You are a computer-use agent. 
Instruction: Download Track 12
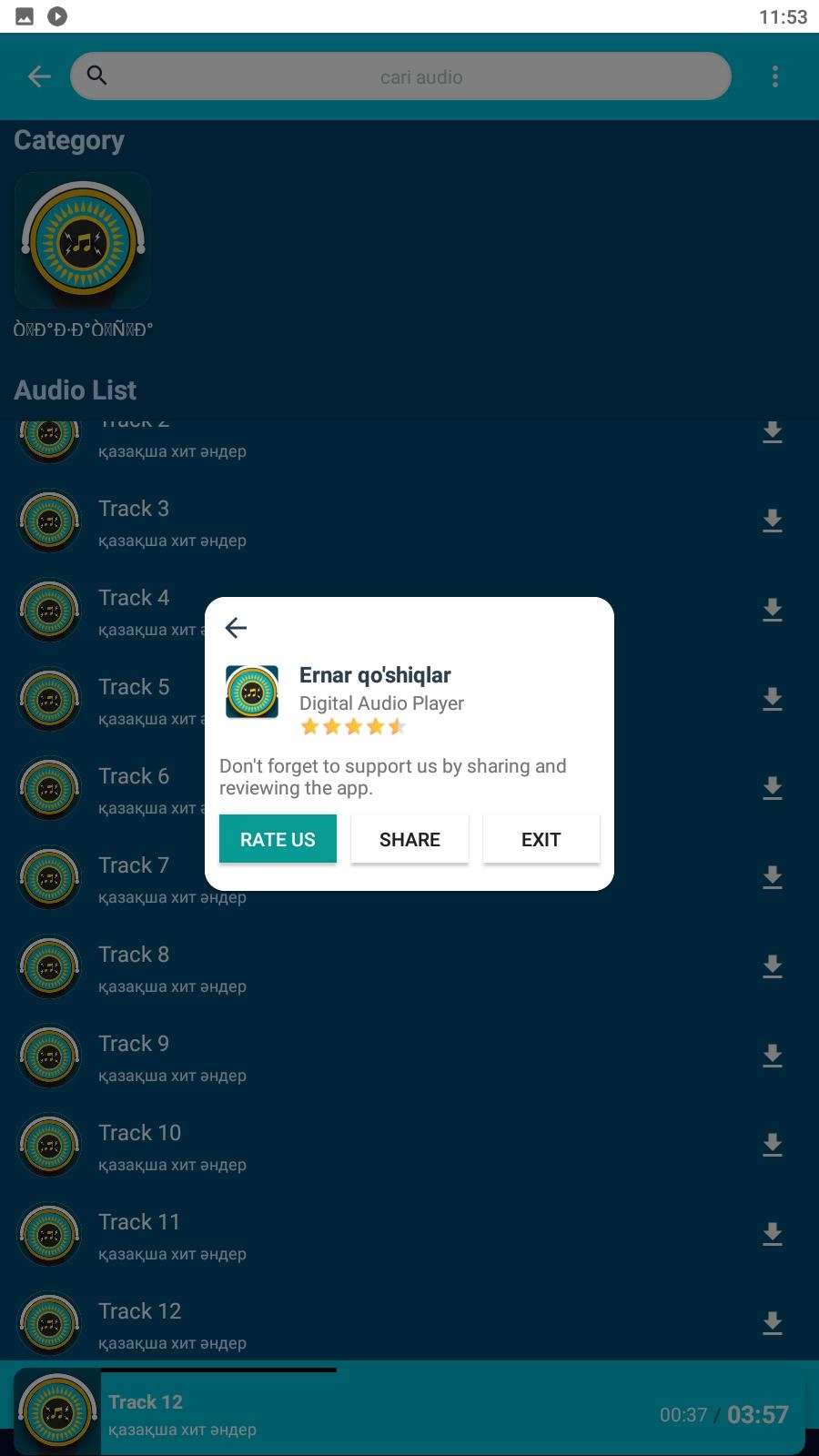[x=772, y=1323]
